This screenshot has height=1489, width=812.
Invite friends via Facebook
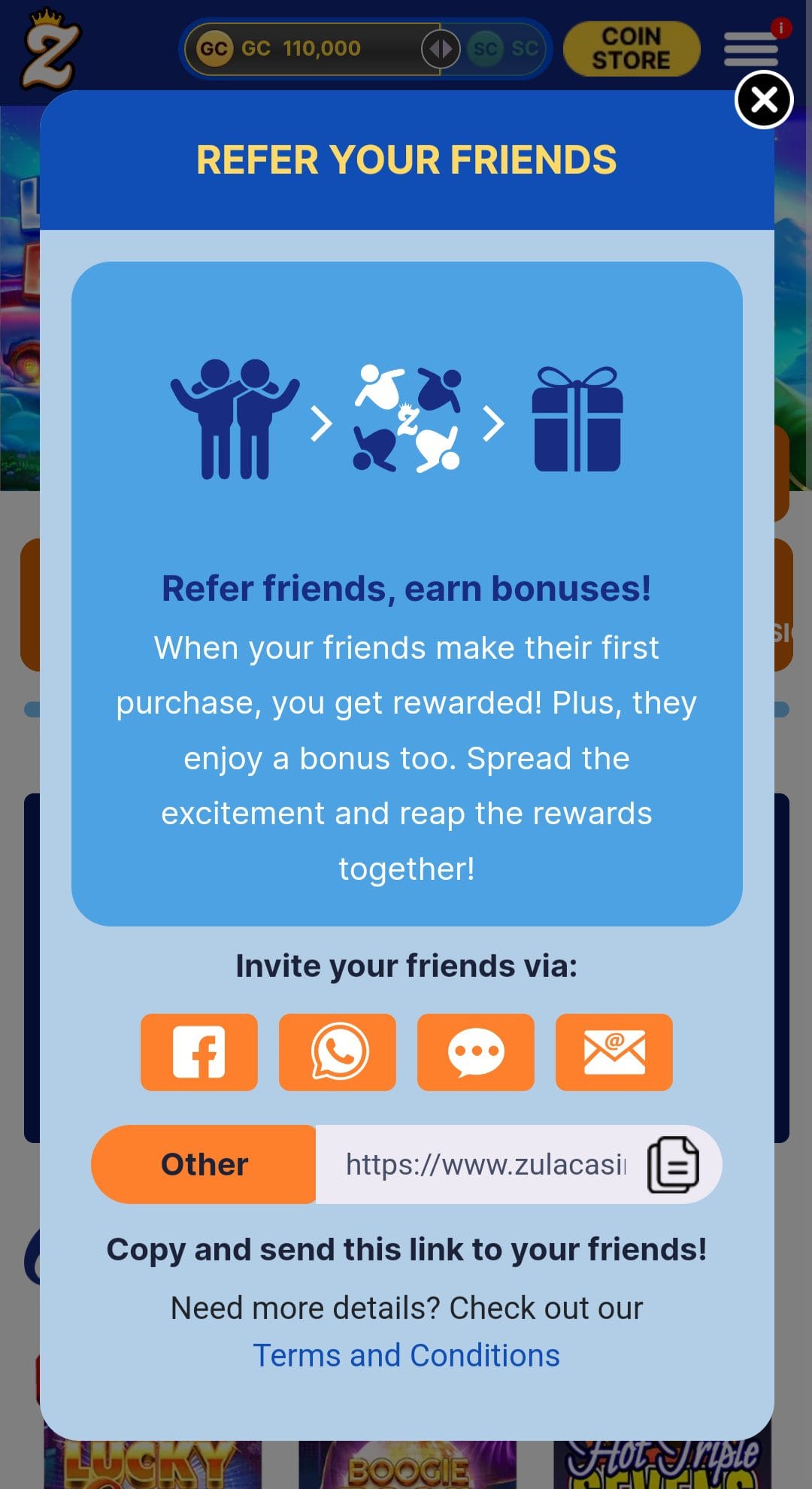click(199, 1052)
